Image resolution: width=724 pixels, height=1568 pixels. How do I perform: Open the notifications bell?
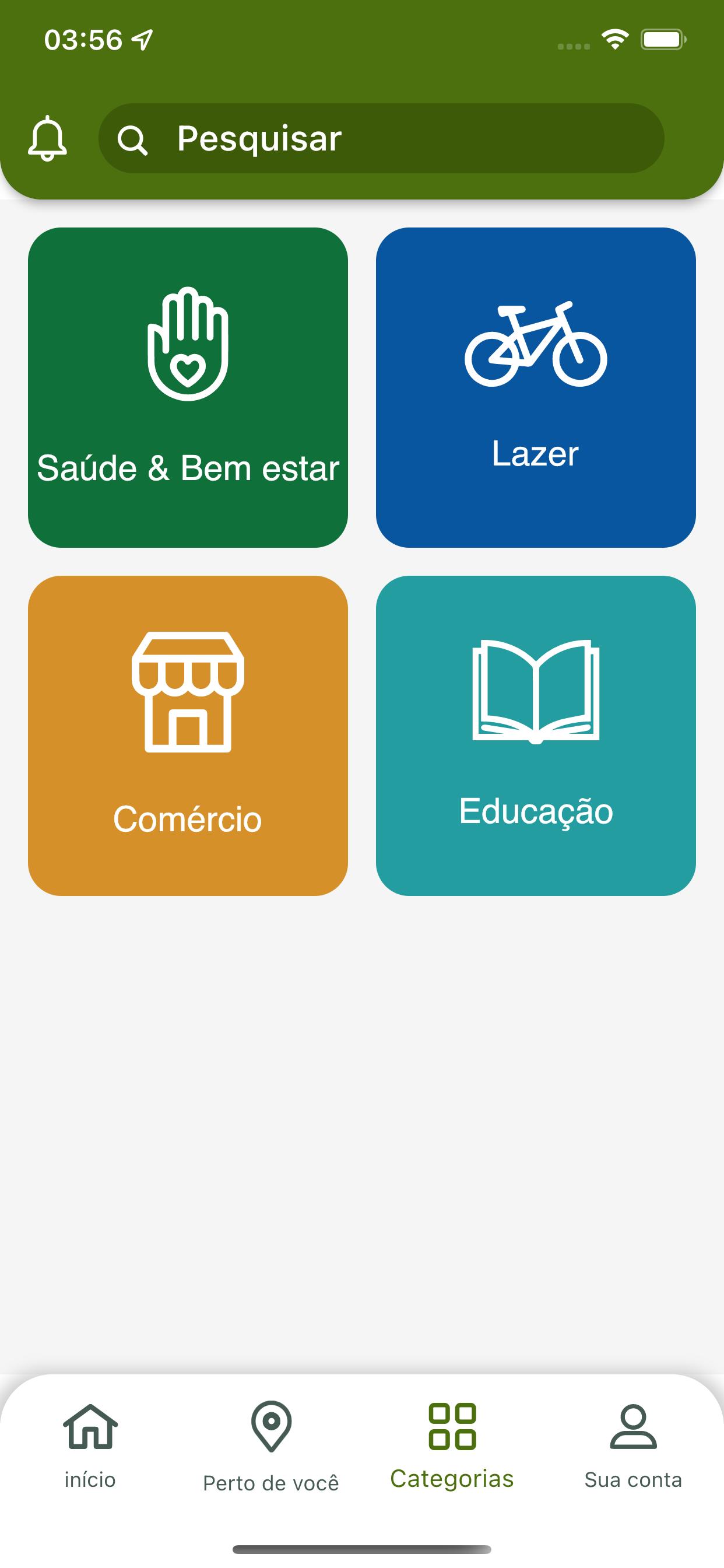coord(47,138)
